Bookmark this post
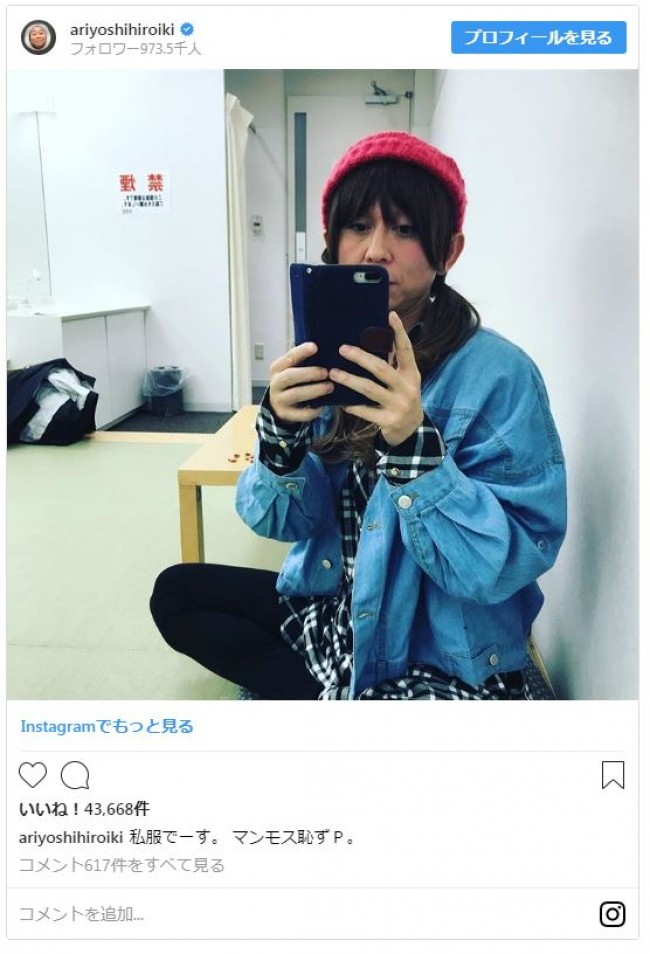The image size is (650, 954). (613, 775)
